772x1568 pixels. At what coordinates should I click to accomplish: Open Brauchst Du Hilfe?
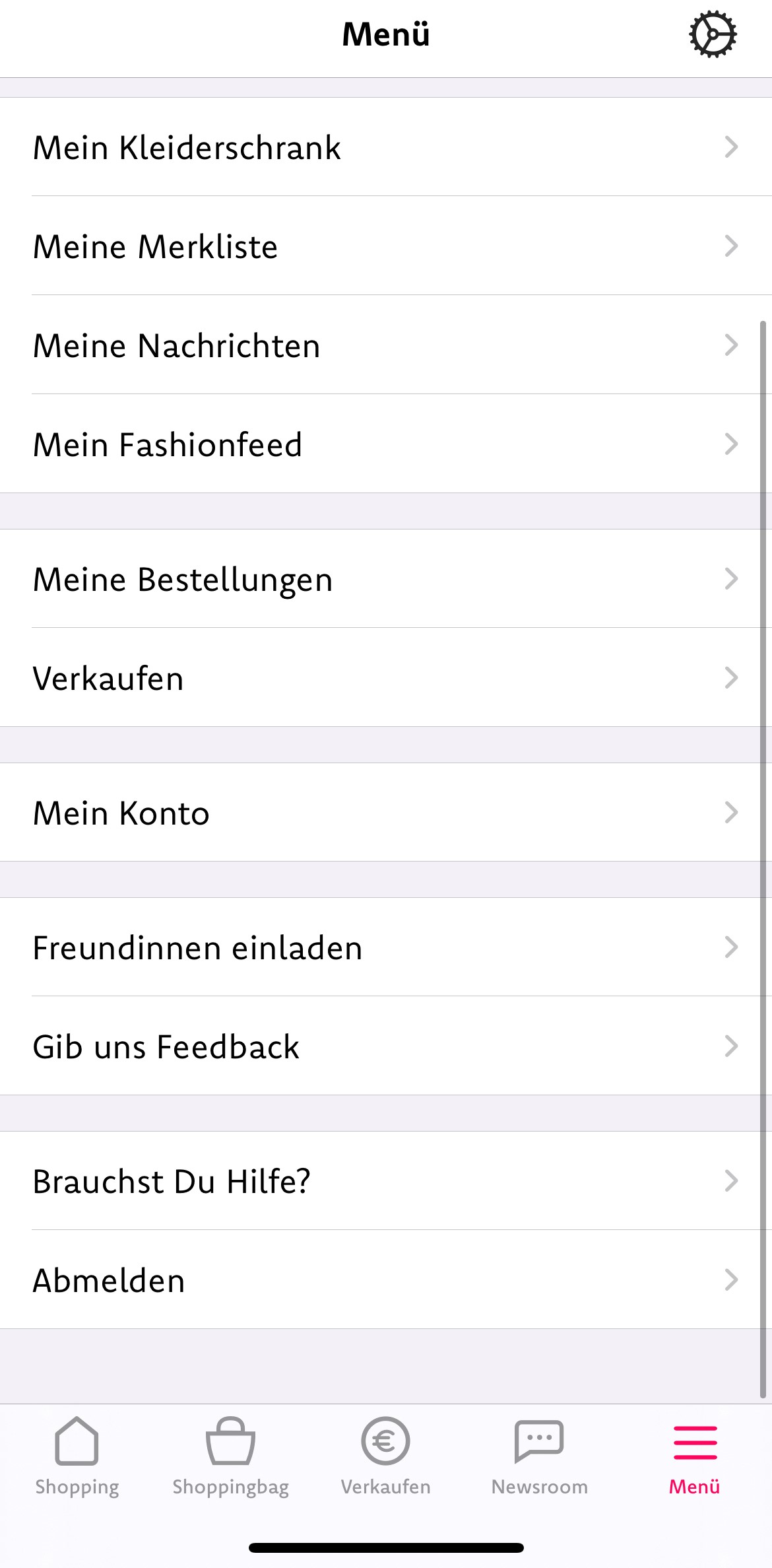(x=386, y=1180)
